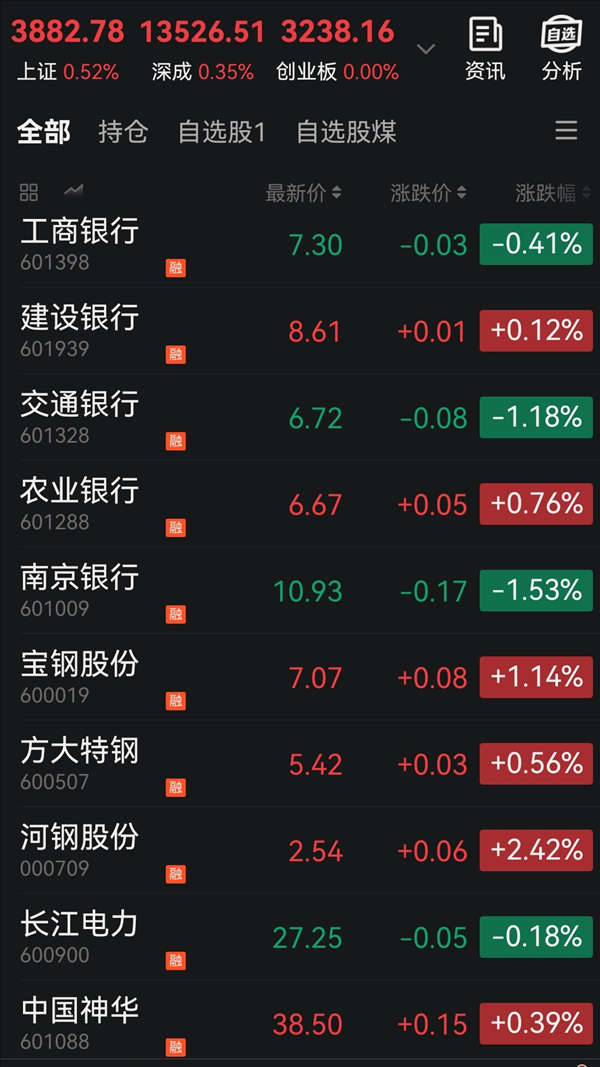Viewport: 600px width, 1067px height.
Task: View the 交通银行 quote page
Action: tap(80, 417)
